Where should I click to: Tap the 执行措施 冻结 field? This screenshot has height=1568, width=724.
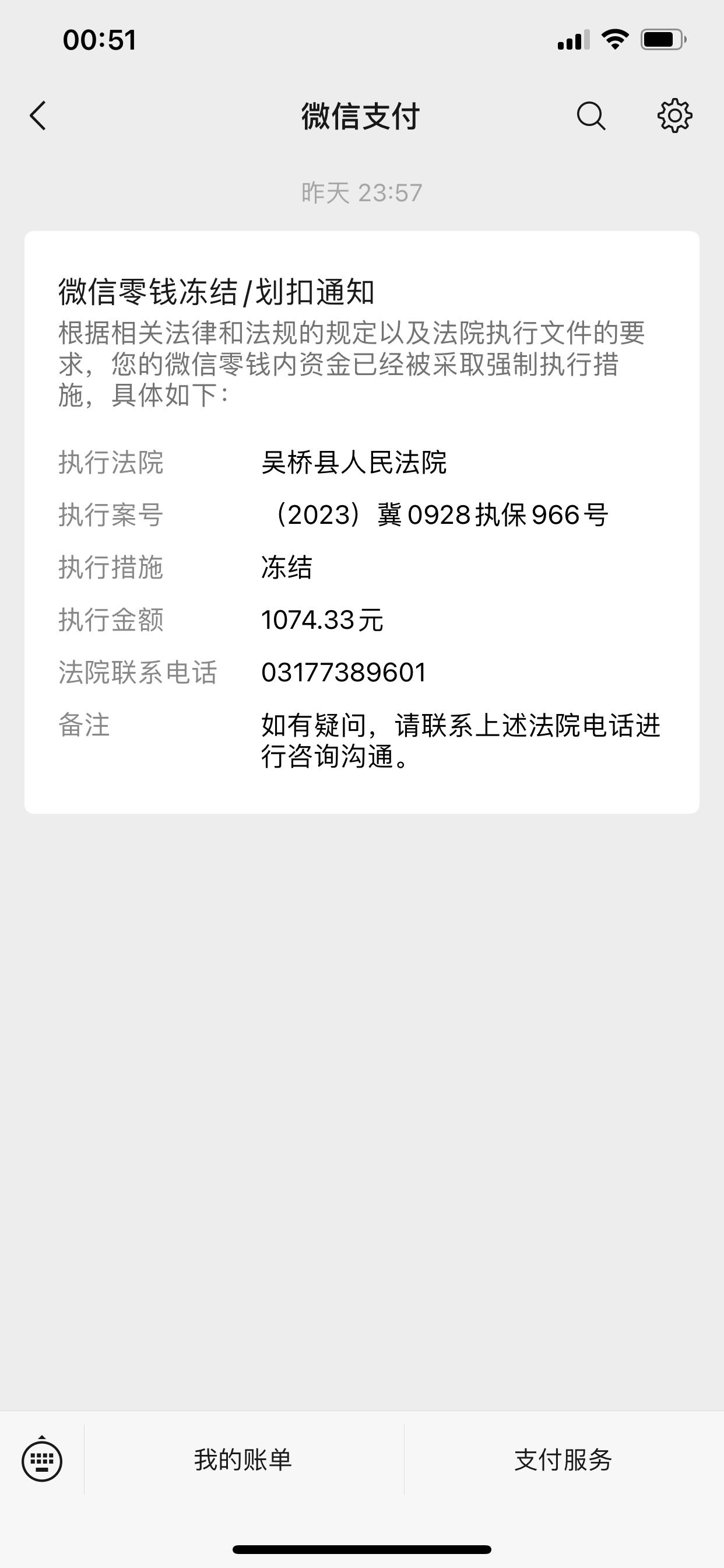tap(286, 568)
